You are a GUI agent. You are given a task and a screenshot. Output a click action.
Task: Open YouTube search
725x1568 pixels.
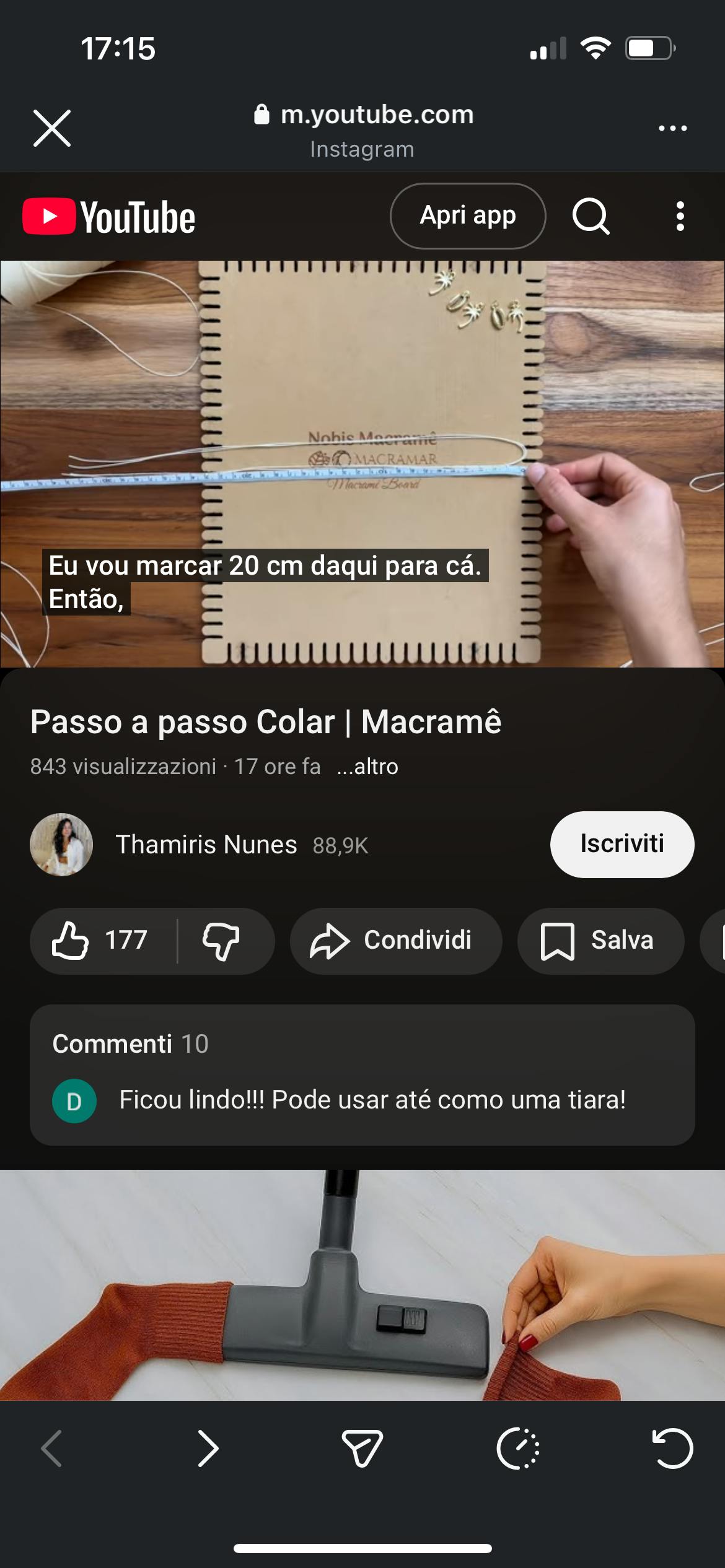tap(591, 216)
